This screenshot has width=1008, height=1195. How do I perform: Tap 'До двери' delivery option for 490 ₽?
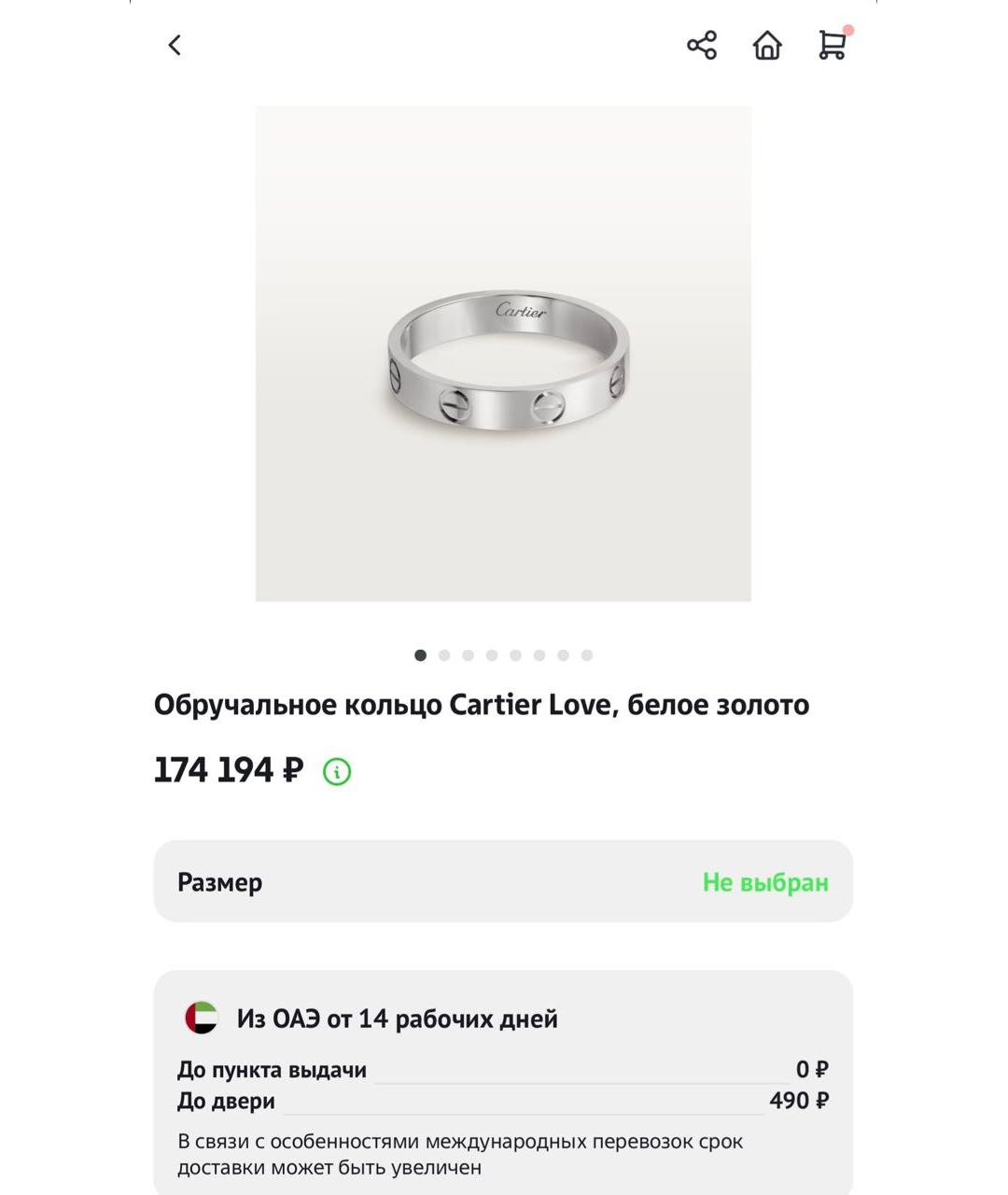point(227,1101)
